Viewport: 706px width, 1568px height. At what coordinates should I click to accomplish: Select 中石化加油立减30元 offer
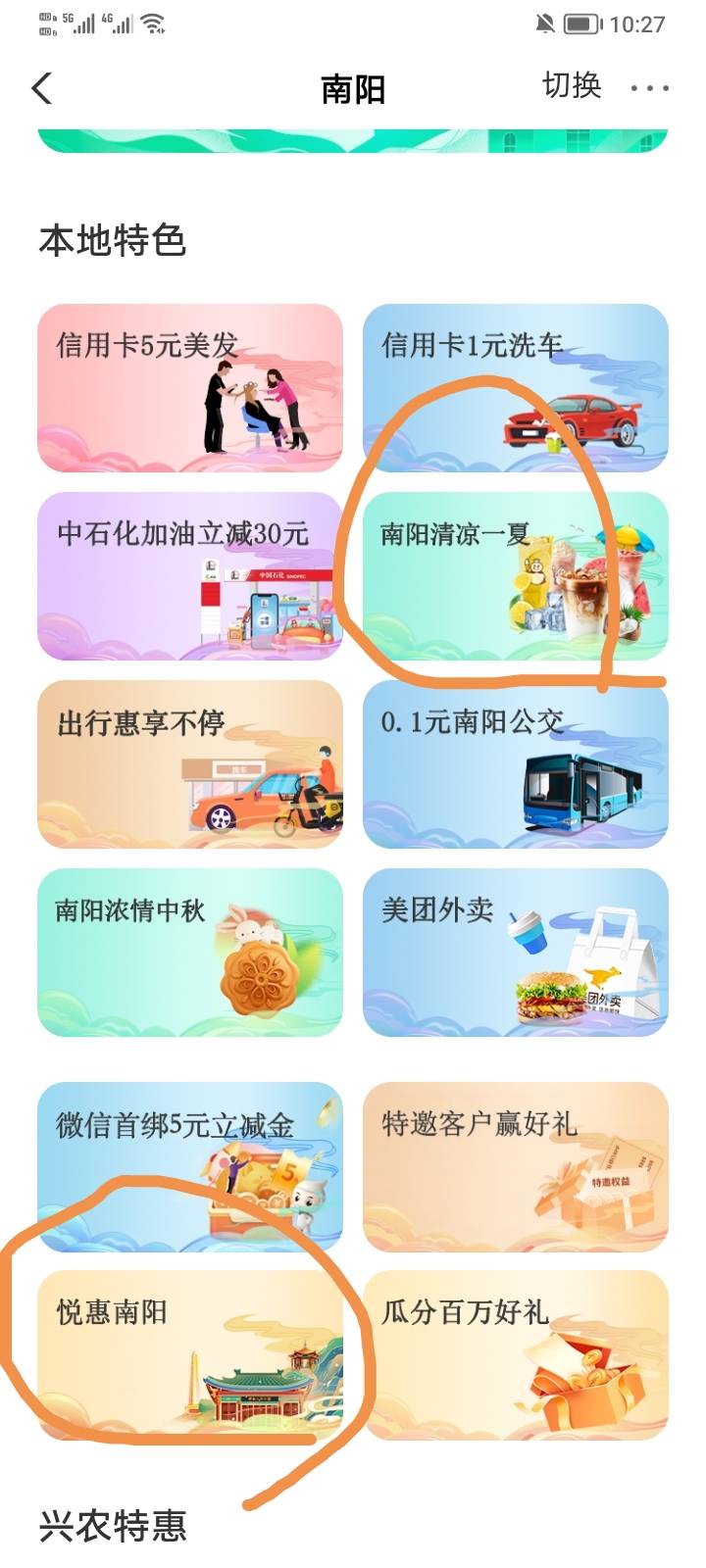190,576
